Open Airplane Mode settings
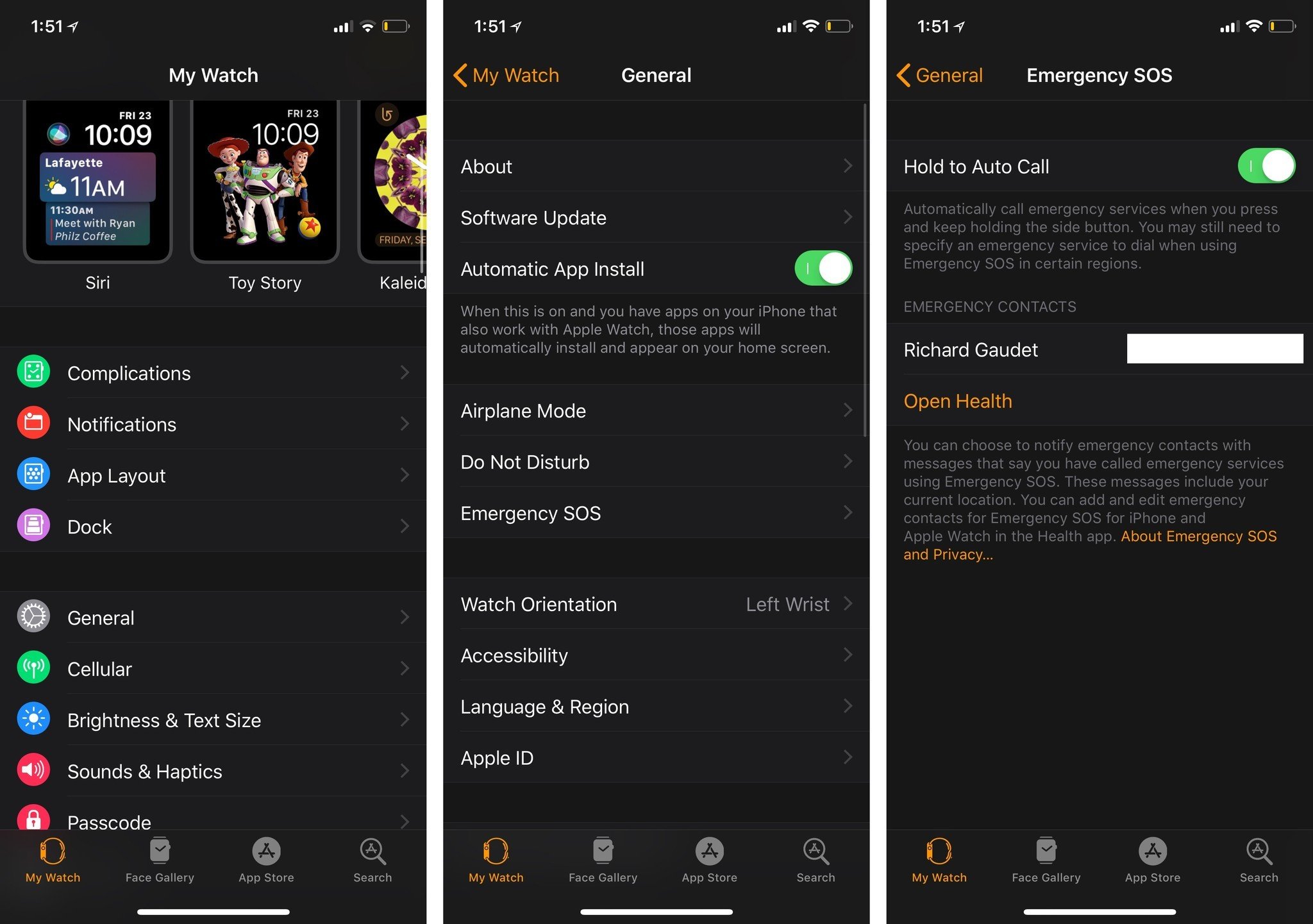1313x924 pixels. [655, 411]
